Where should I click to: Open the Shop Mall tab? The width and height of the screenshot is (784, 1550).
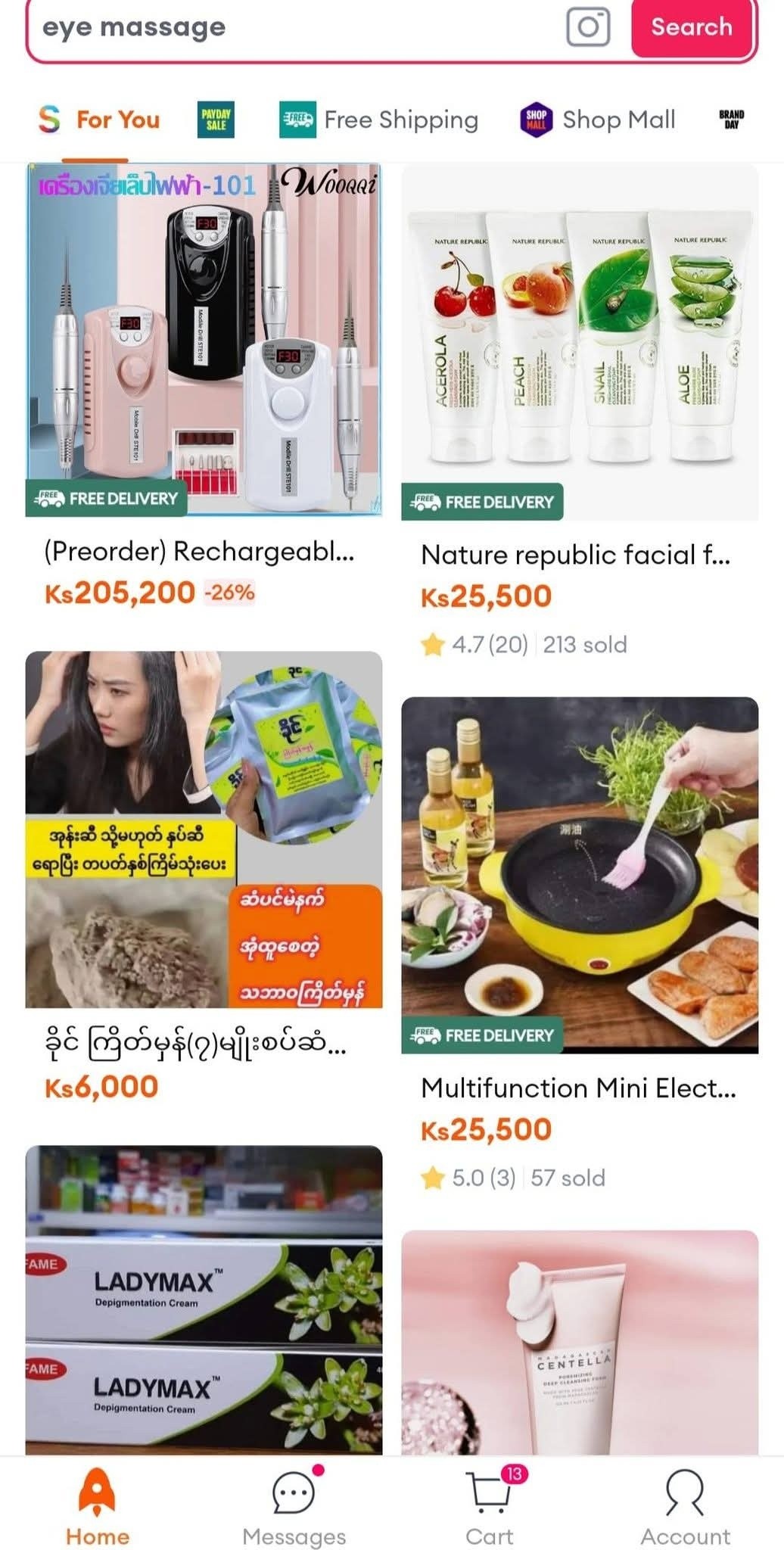[598, 120]
